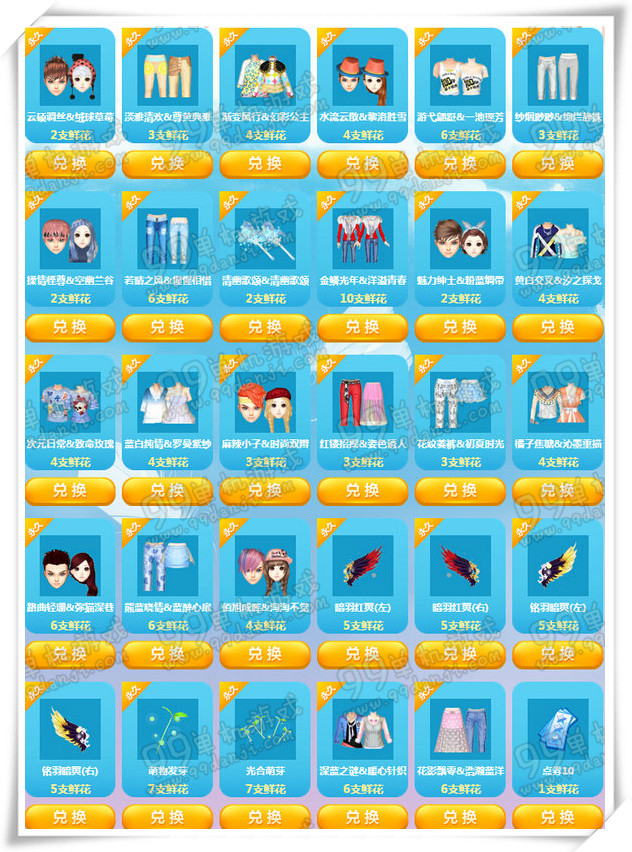
Task: Tap 兑换 under 金鳞光年&洋溢青春
Action: click(x=362, y=327)
